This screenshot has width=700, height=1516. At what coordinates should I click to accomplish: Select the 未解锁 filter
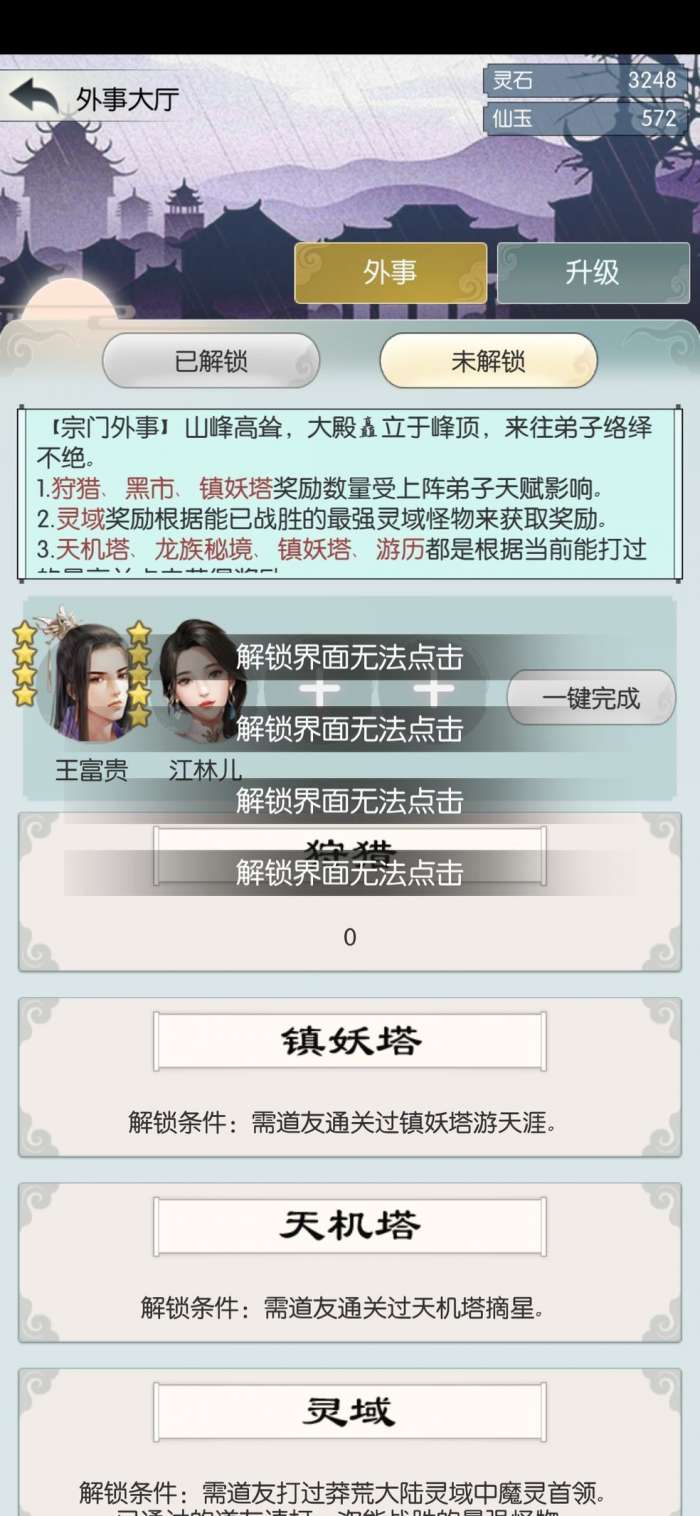[488, 361]
